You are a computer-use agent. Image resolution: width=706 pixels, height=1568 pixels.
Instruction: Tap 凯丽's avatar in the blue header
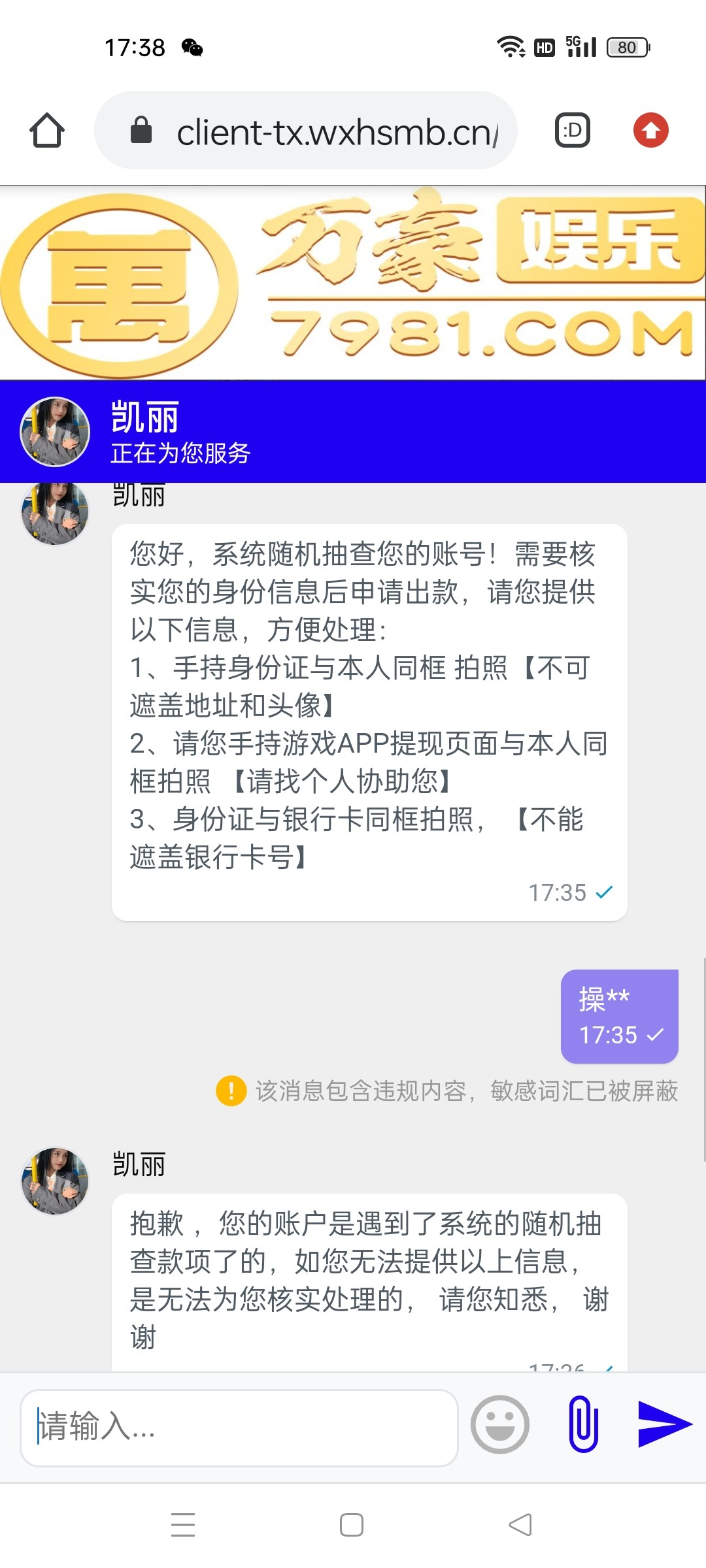click(54, 431)
